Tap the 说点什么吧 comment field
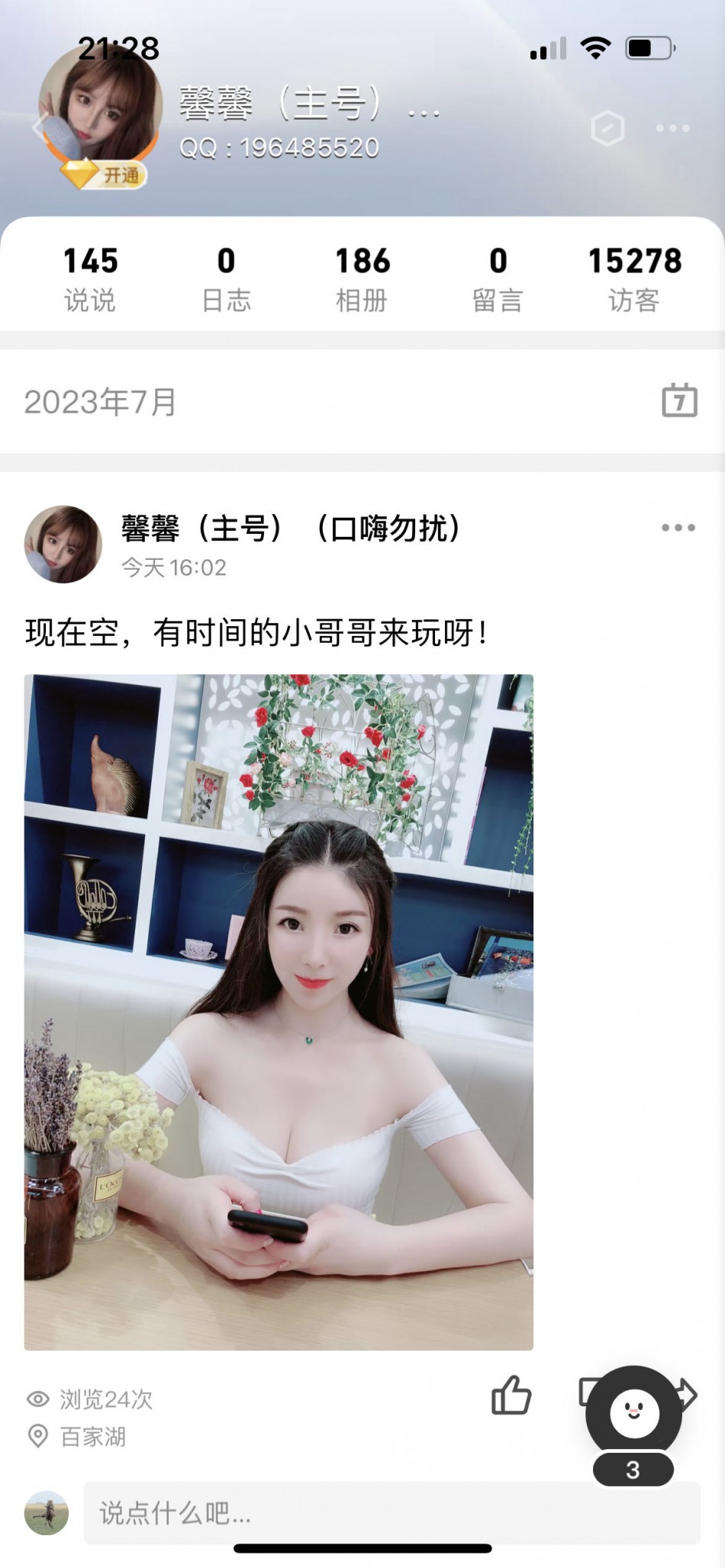Screen dimensions: 725x1568 pos(391,1512)
